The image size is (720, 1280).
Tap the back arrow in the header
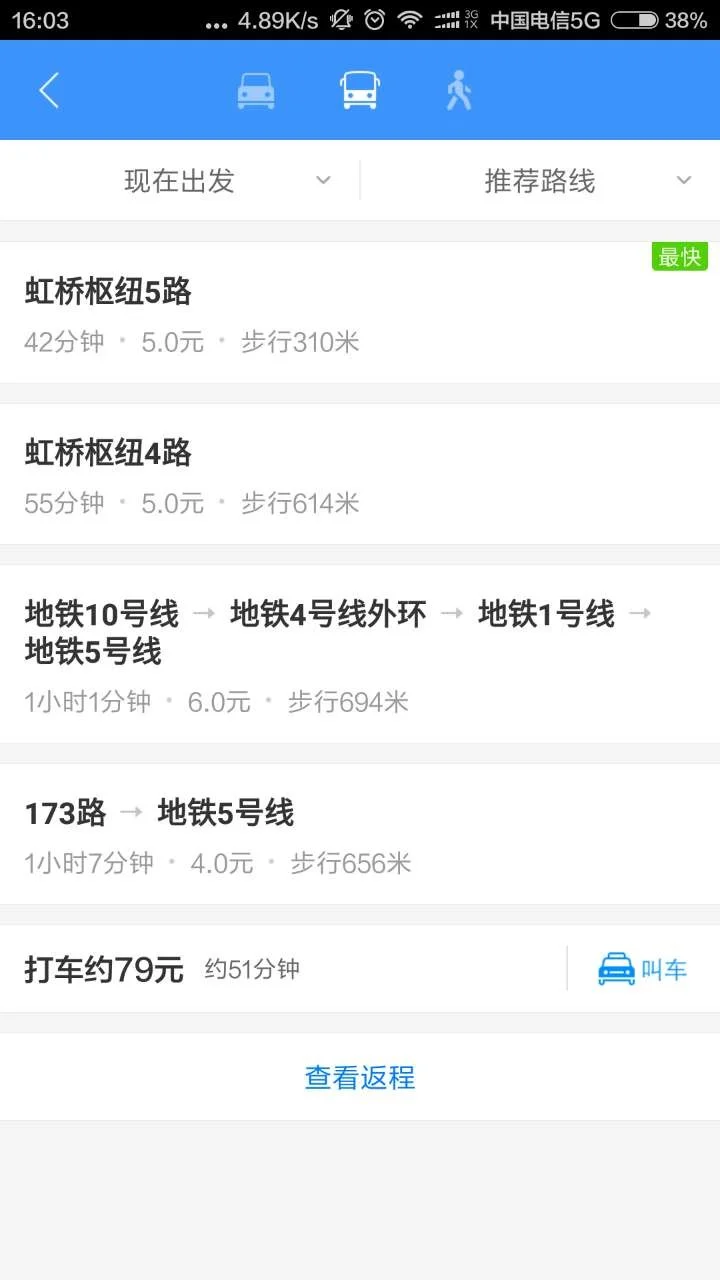pyautogui.click(x=50, y=89)
